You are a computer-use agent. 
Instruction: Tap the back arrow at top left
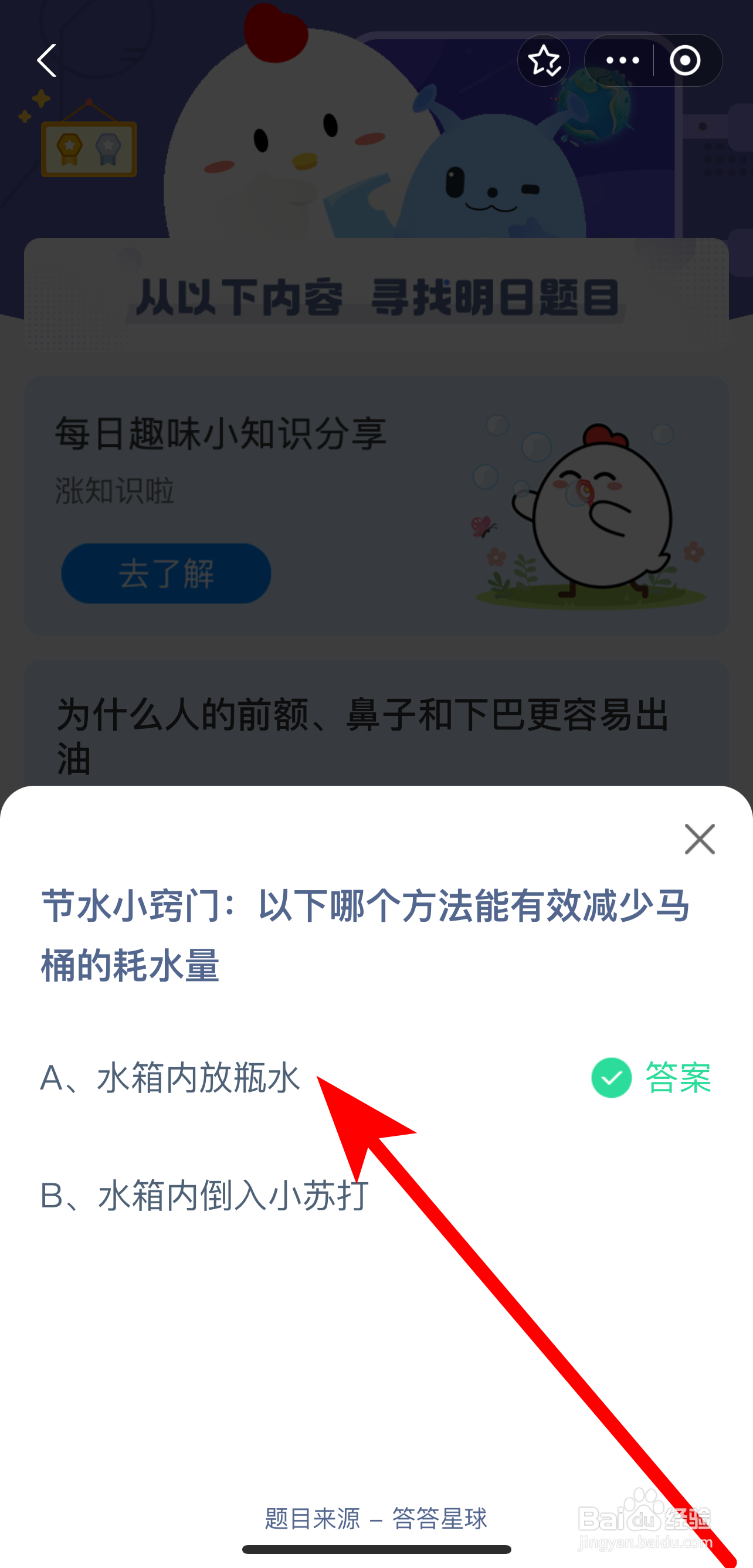tap(46, 61)
